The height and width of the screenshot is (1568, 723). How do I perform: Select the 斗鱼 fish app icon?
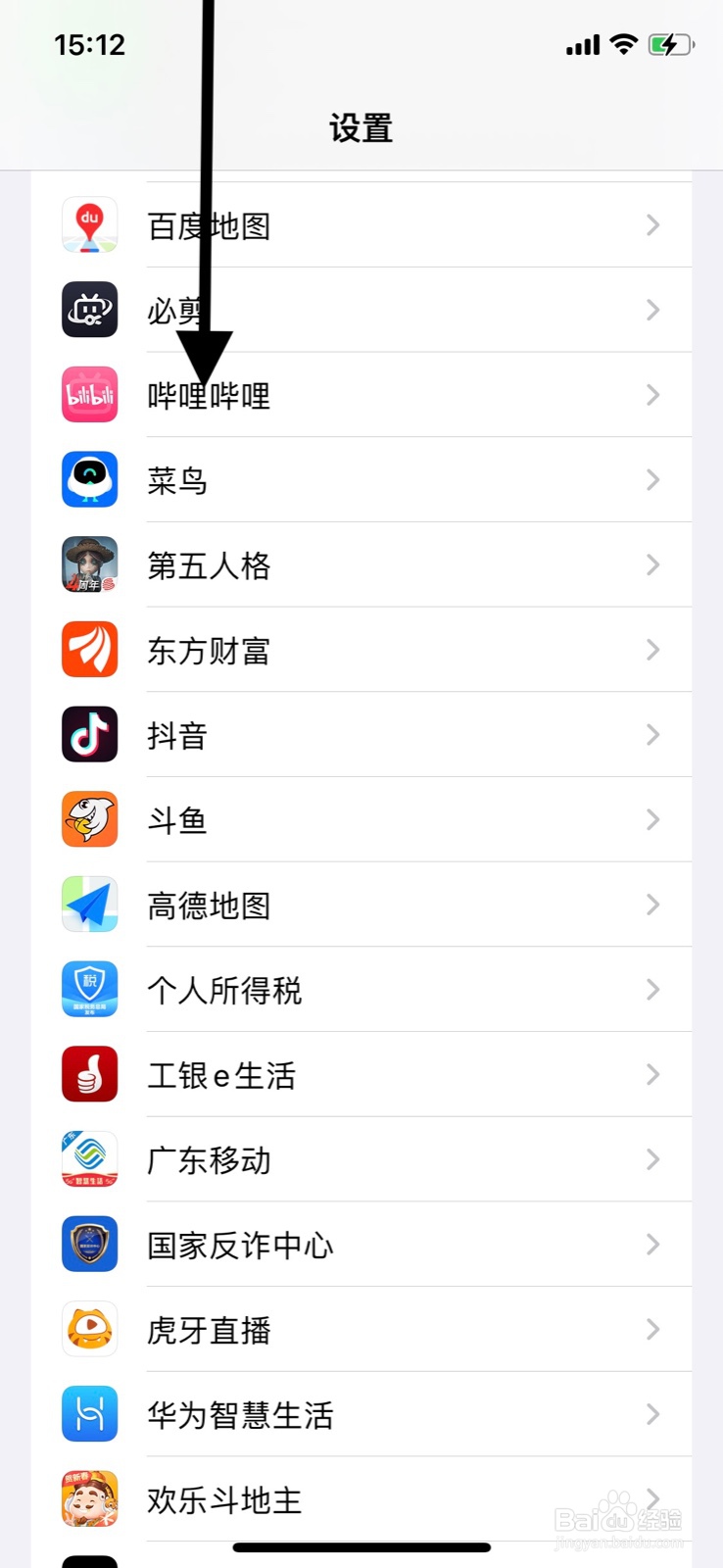tap(89, 819)
